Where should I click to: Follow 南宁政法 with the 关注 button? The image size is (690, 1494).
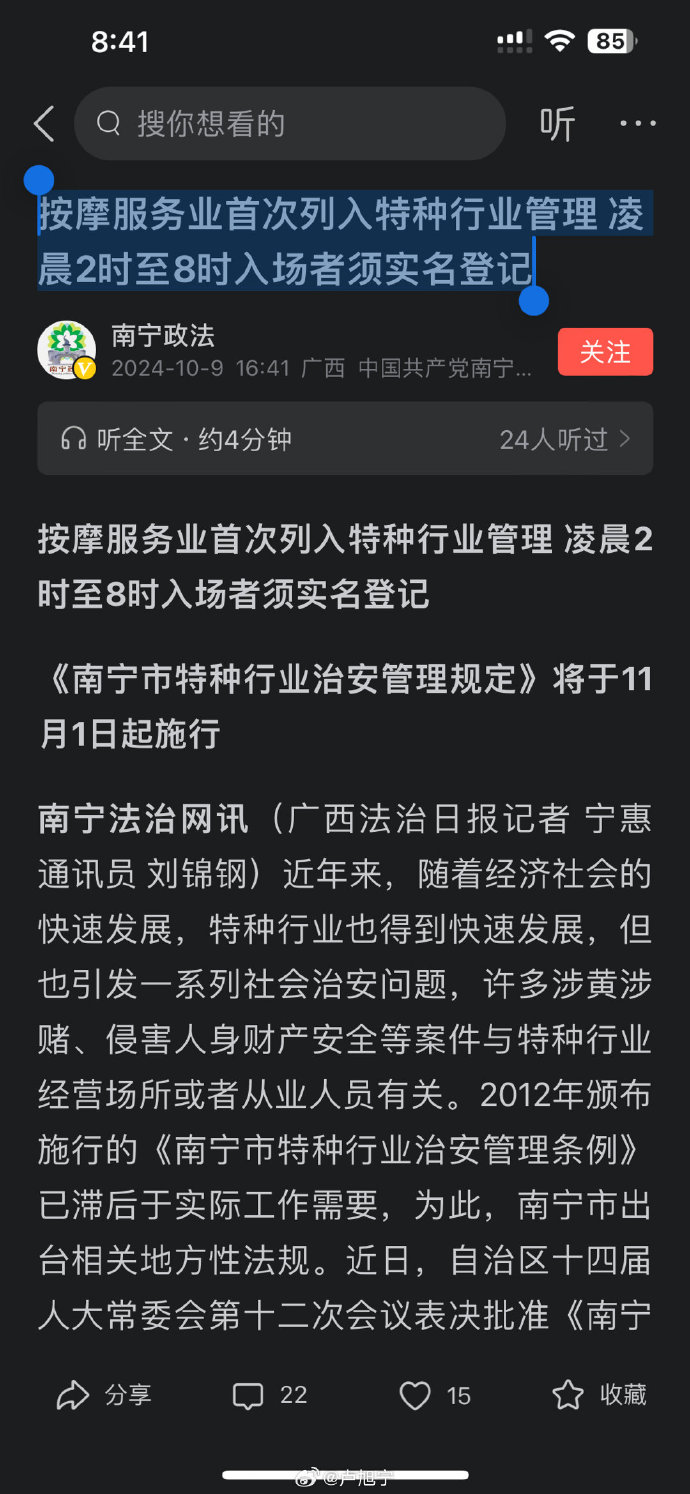pyautogui.click(x=605, y=352)
